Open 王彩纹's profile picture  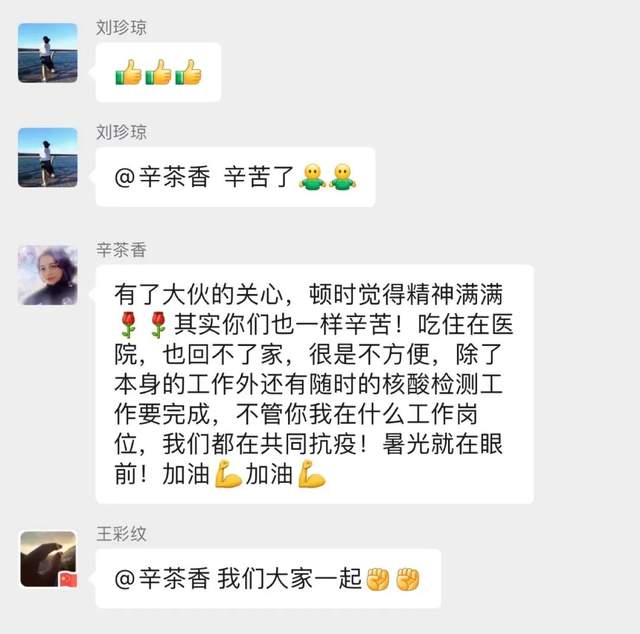(x=47, y=560)
